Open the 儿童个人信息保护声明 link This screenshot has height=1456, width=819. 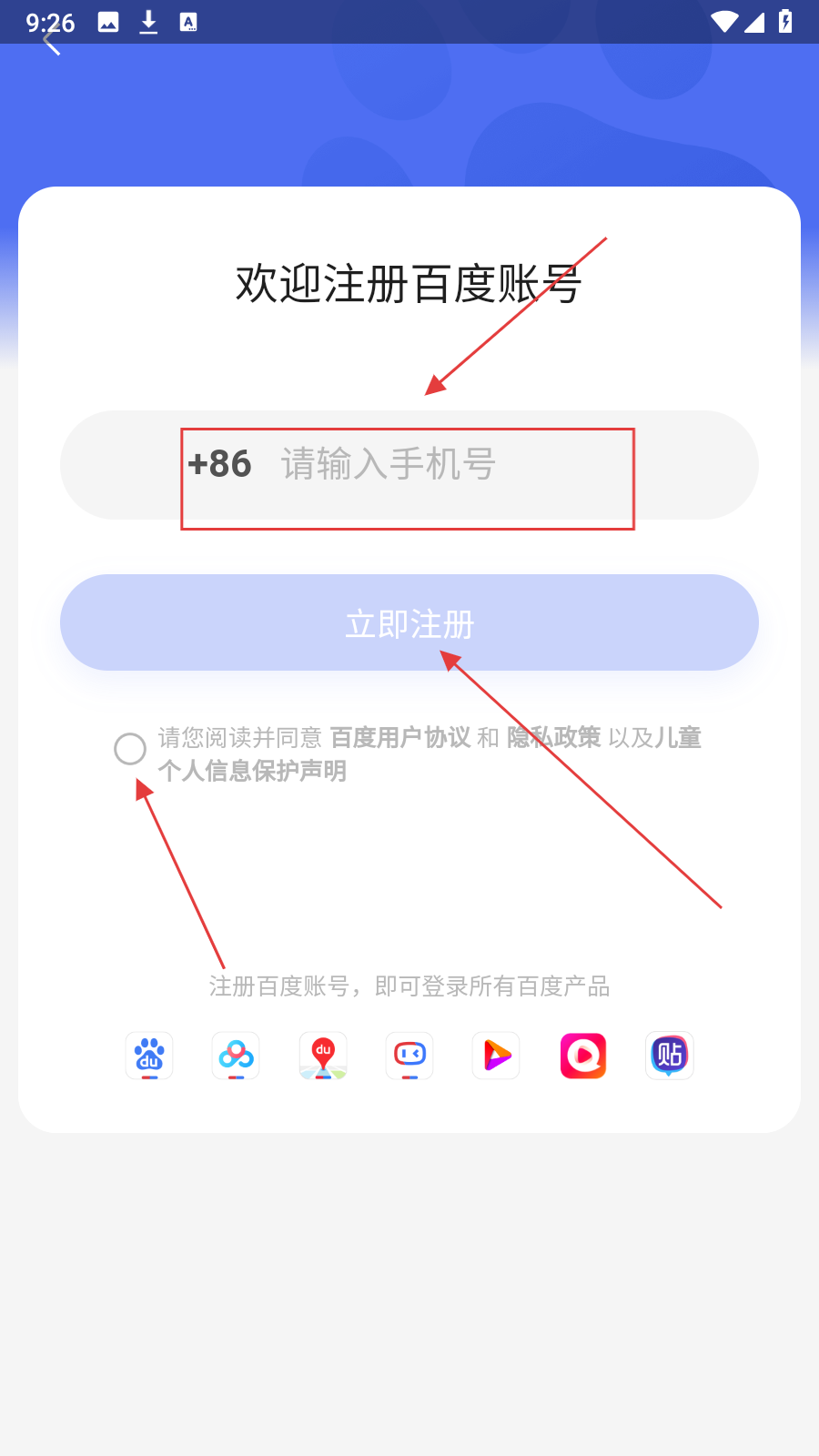click(253, 771)
